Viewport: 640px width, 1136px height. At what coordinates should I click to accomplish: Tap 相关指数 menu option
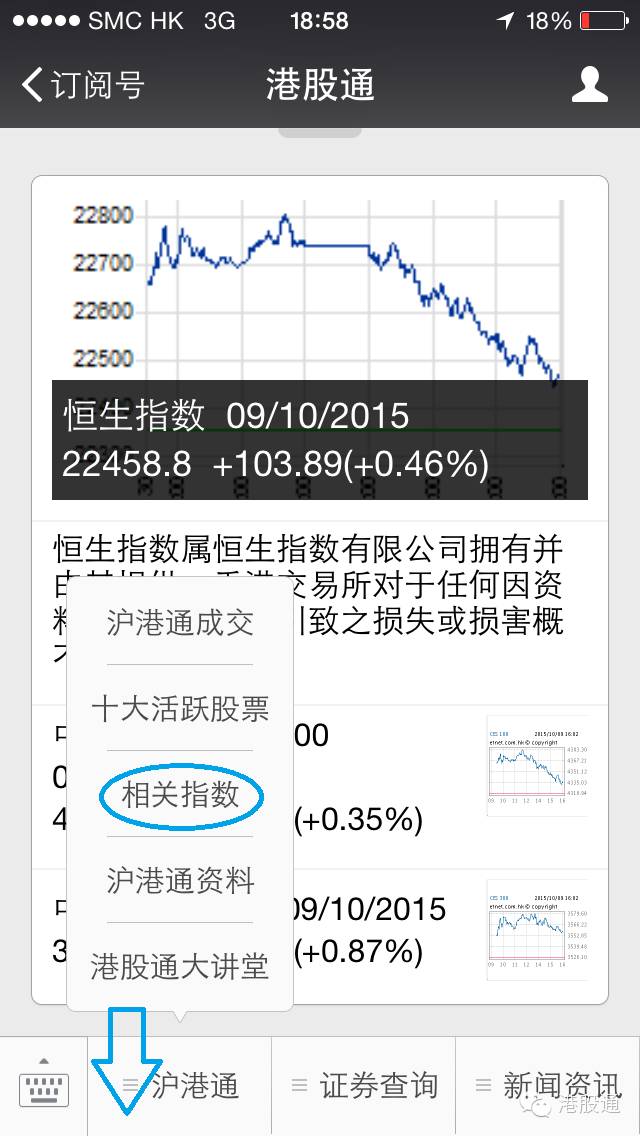point(180,795)
